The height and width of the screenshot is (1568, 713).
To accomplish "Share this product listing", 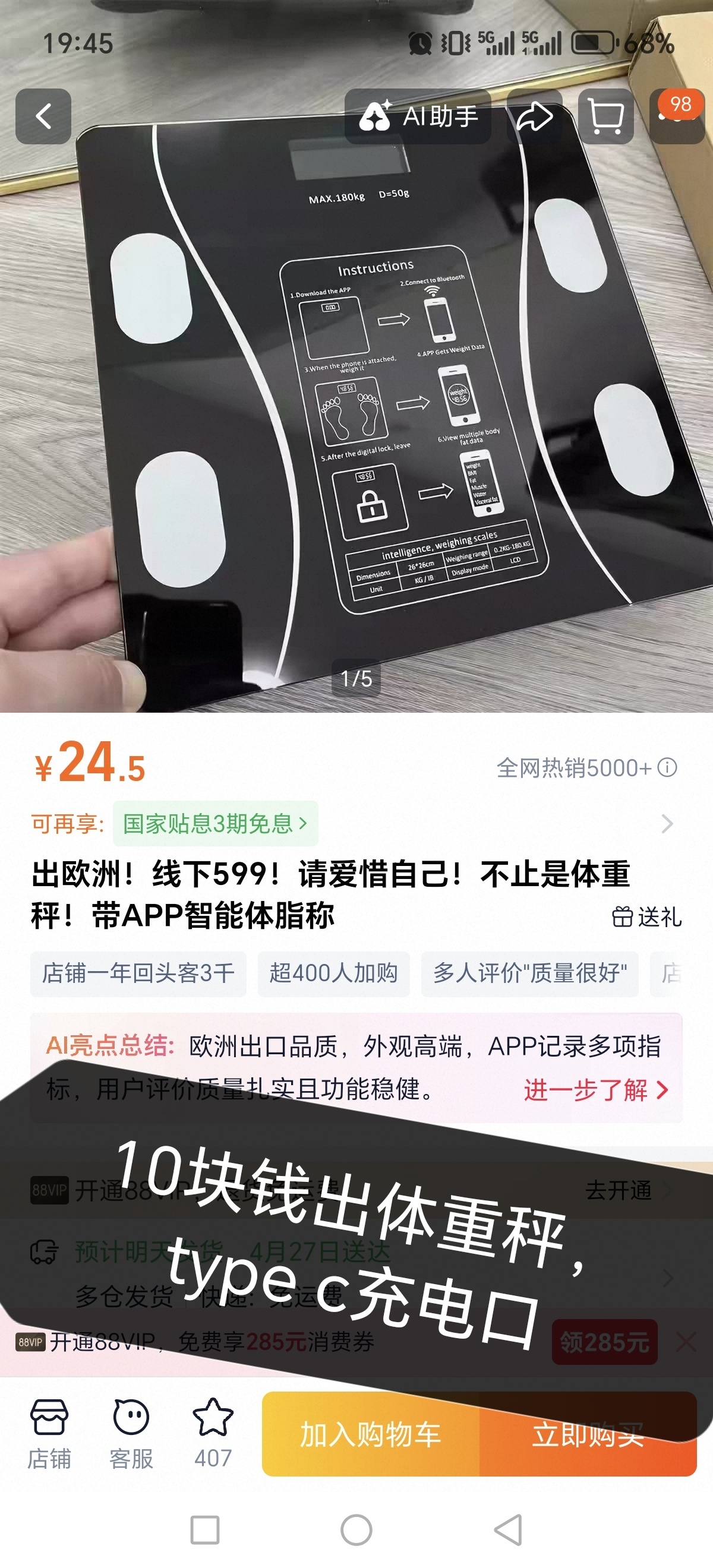I will (x=534, y=116).
